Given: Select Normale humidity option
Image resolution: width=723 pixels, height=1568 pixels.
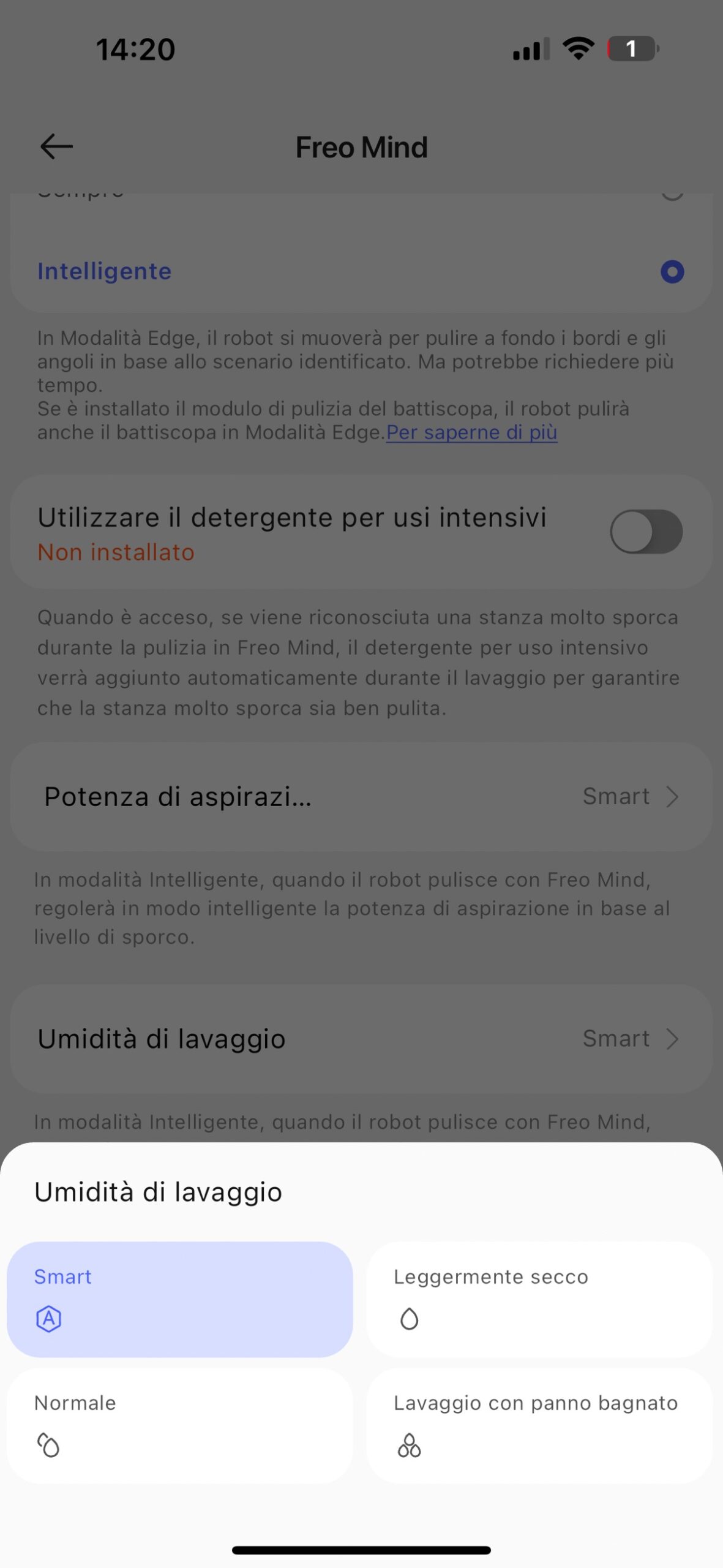Looking at the screenshot, I should (x=179, y=1425).
